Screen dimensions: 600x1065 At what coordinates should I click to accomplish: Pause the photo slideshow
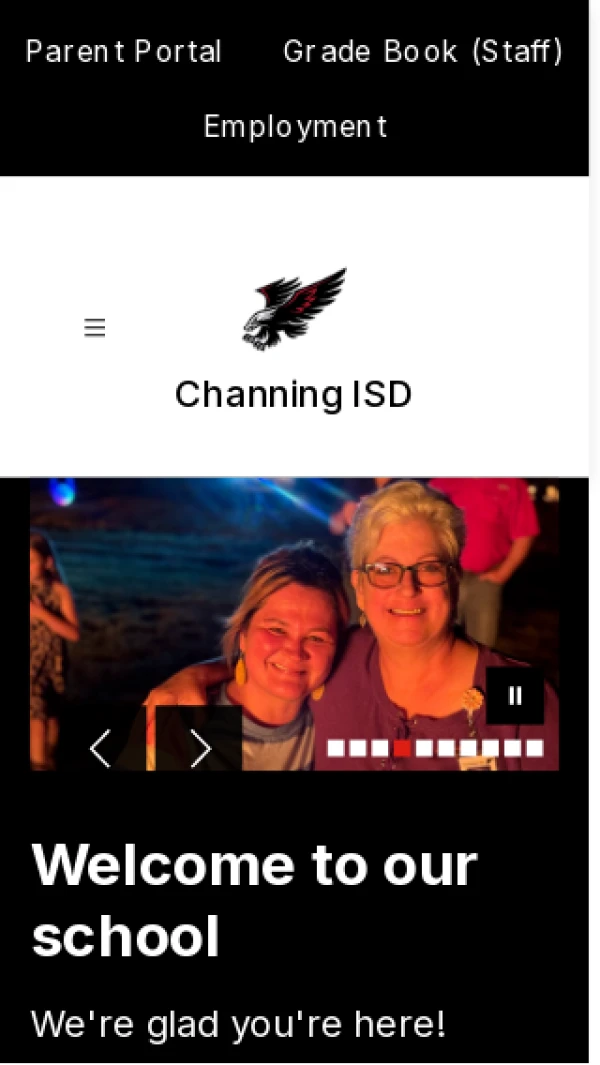515,696
